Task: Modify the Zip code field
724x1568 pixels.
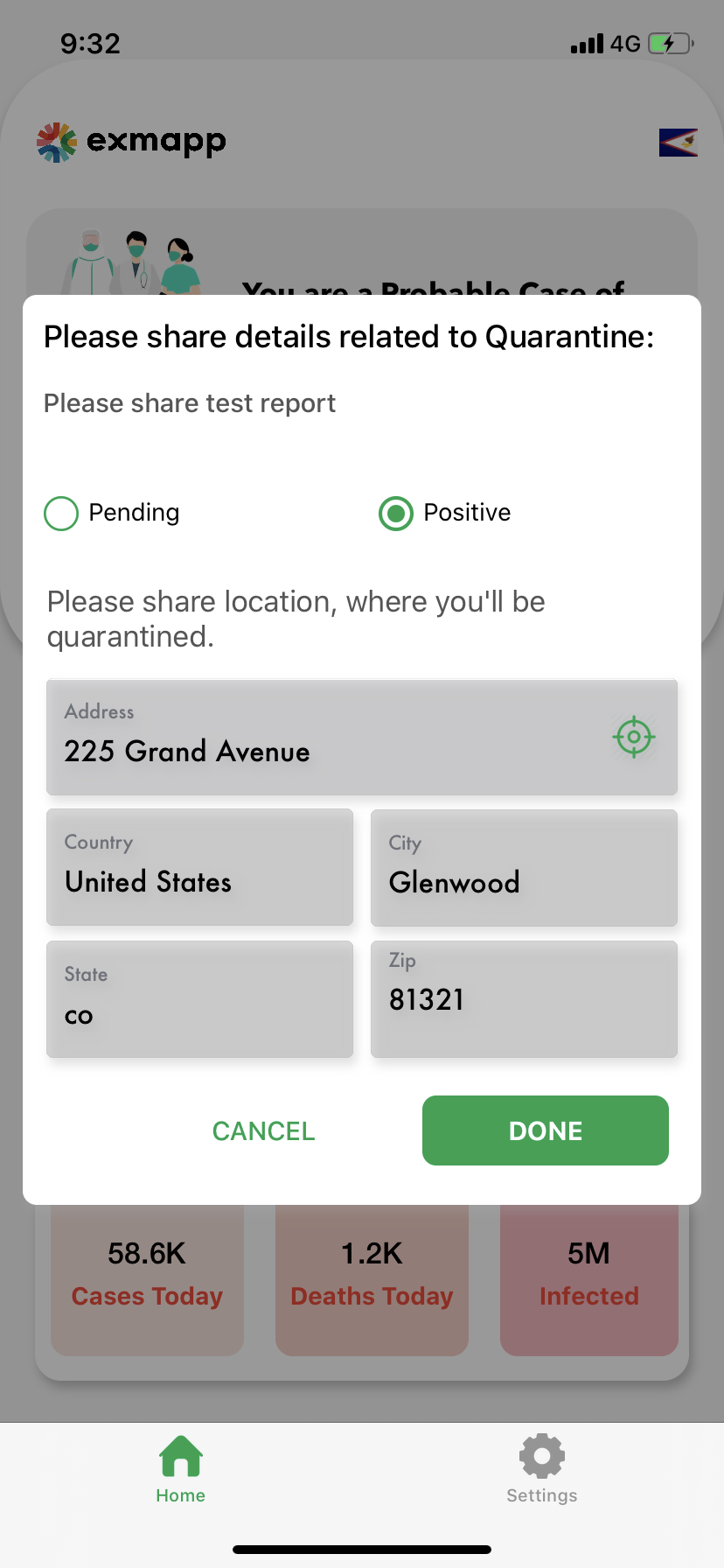Action: coord(524,998)
